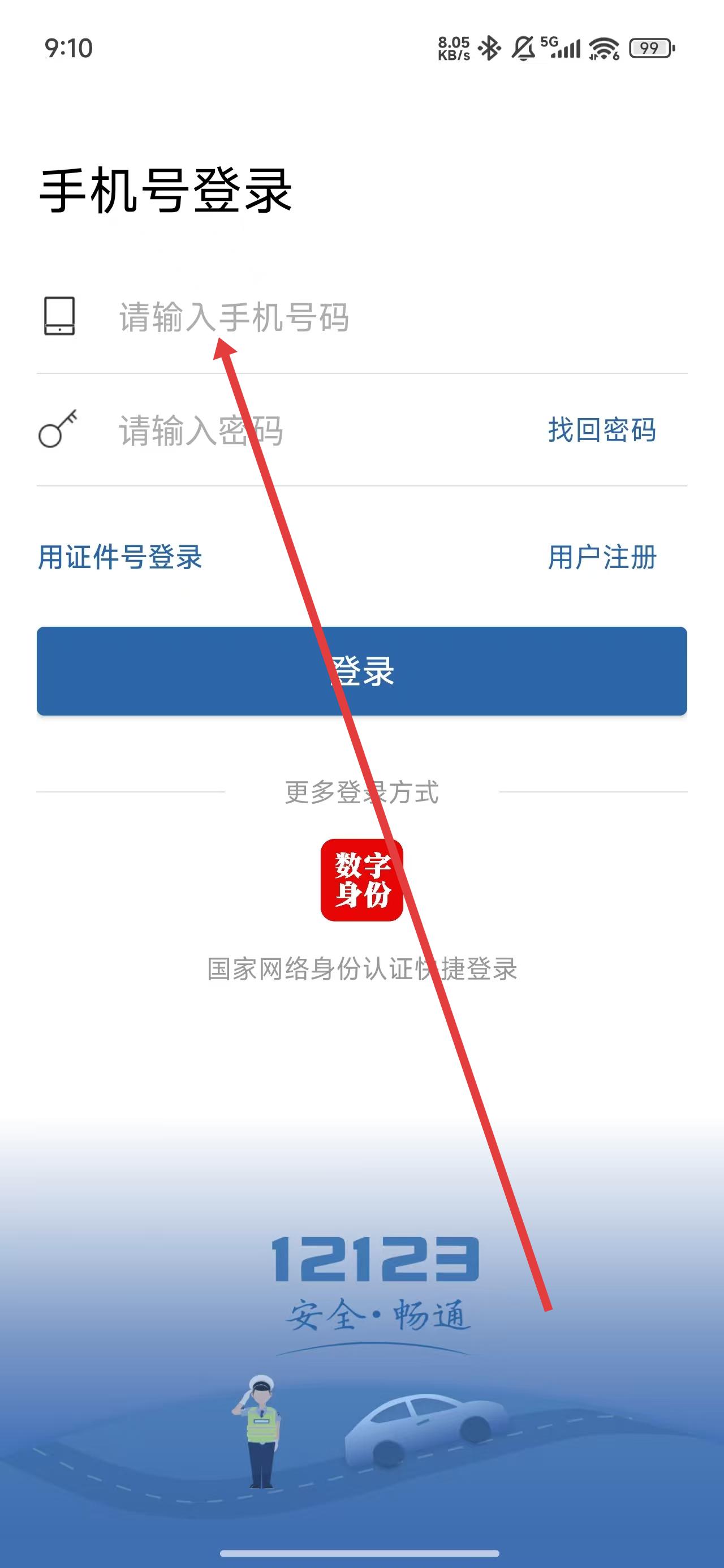Open 用户注册 to register

[x=602, y=557]
